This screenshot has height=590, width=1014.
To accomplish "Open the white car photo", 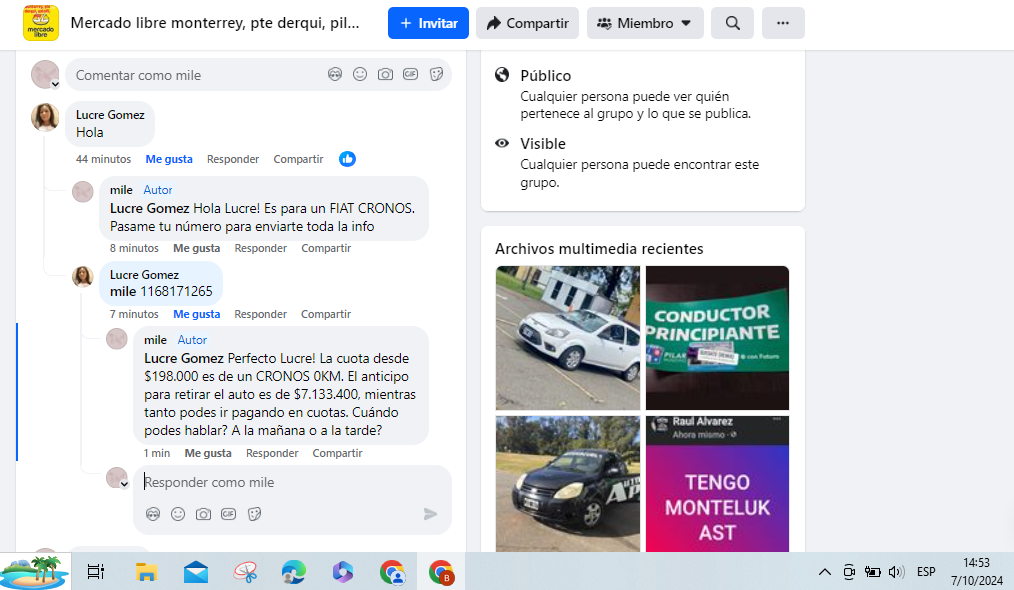I will point(567,337).
